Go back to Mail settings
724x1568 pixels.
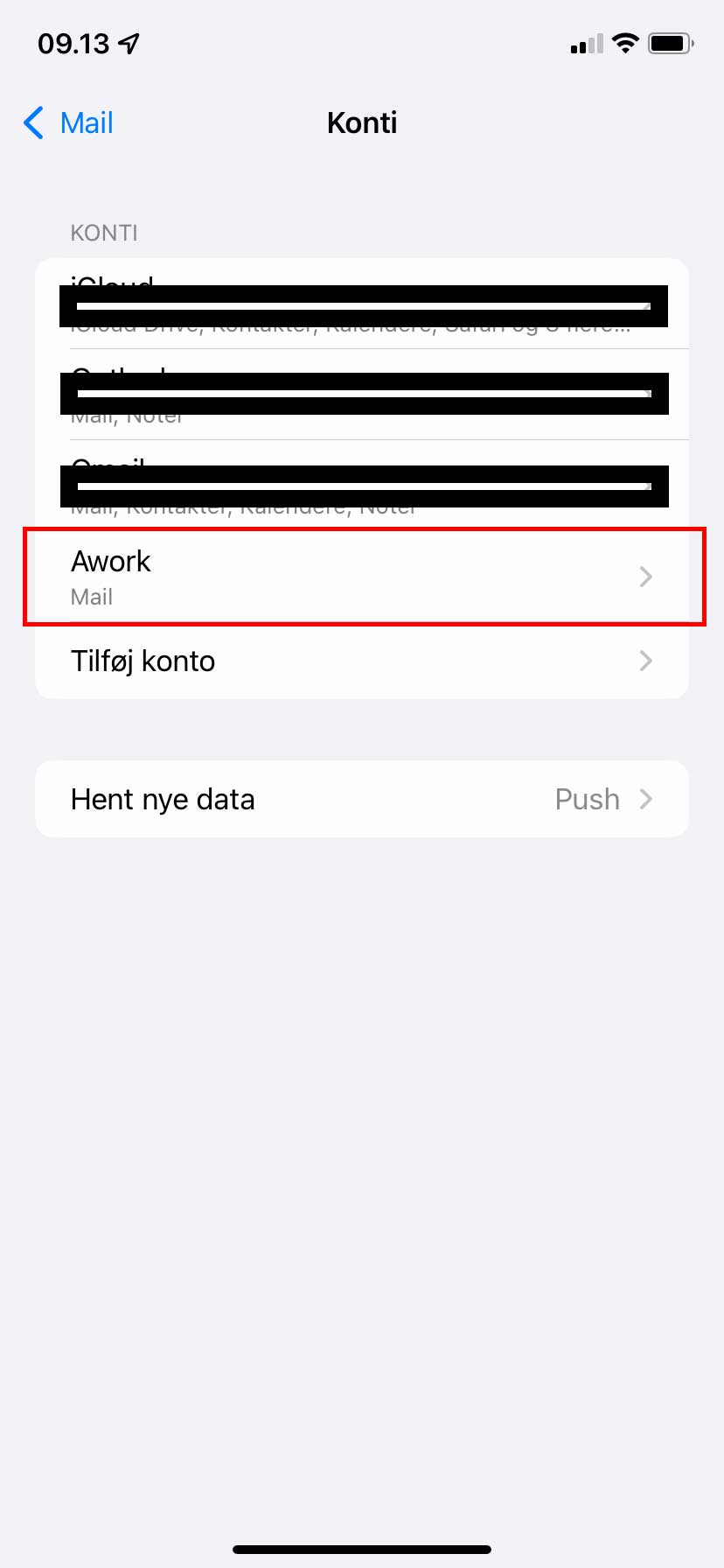[x=68, y=123]
